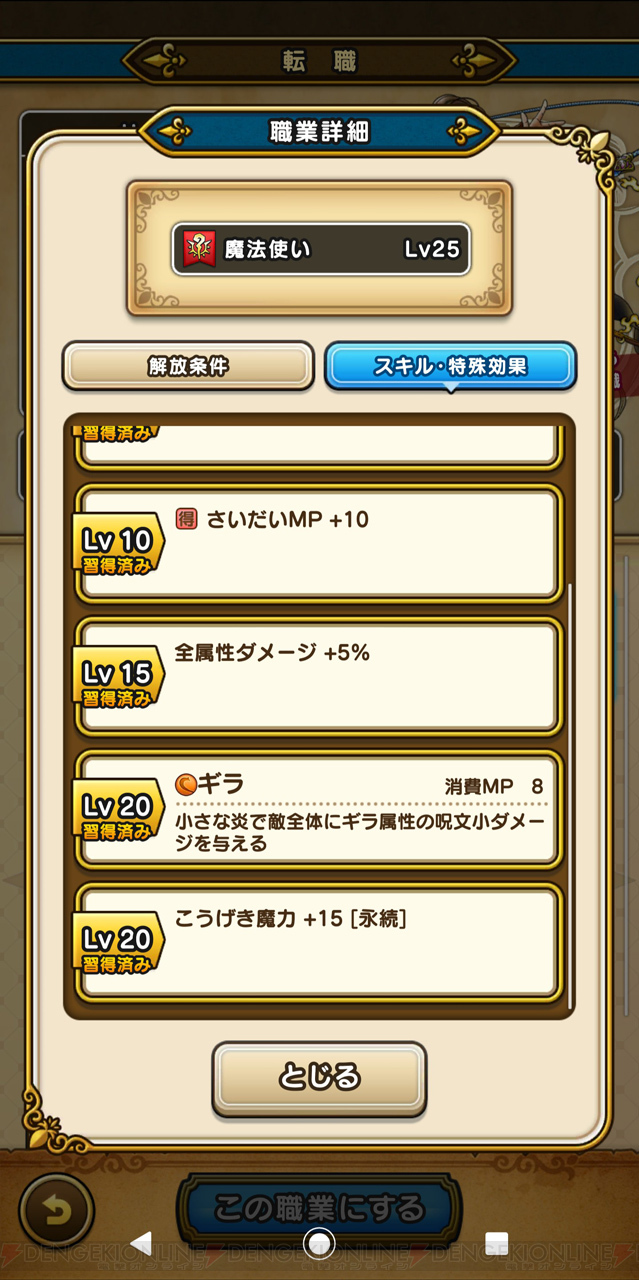
Task: Tap the この職業にする button
Action: [x=319, y=1206]
